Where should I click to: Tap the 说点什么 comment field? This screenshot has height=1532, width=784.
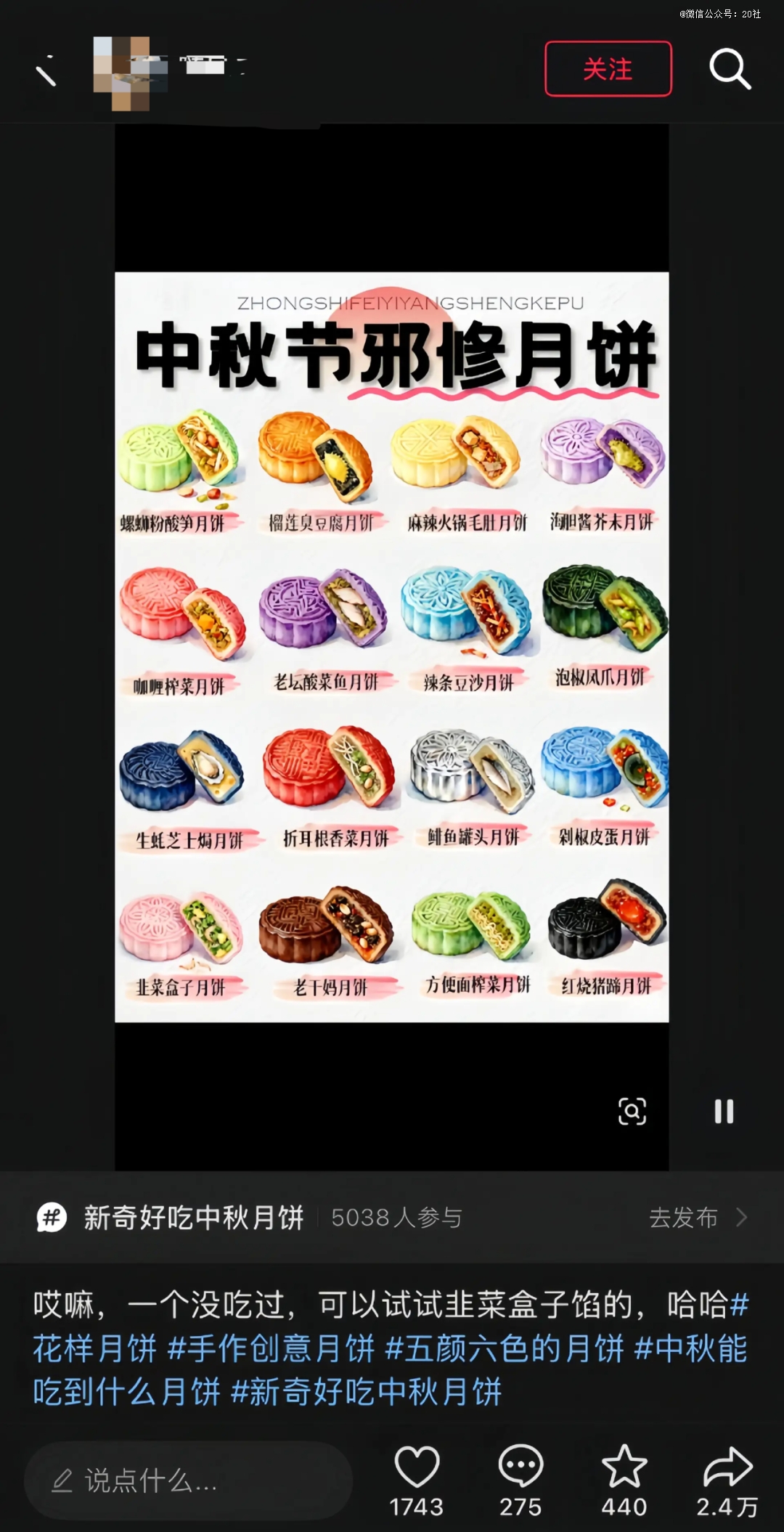189,1481
